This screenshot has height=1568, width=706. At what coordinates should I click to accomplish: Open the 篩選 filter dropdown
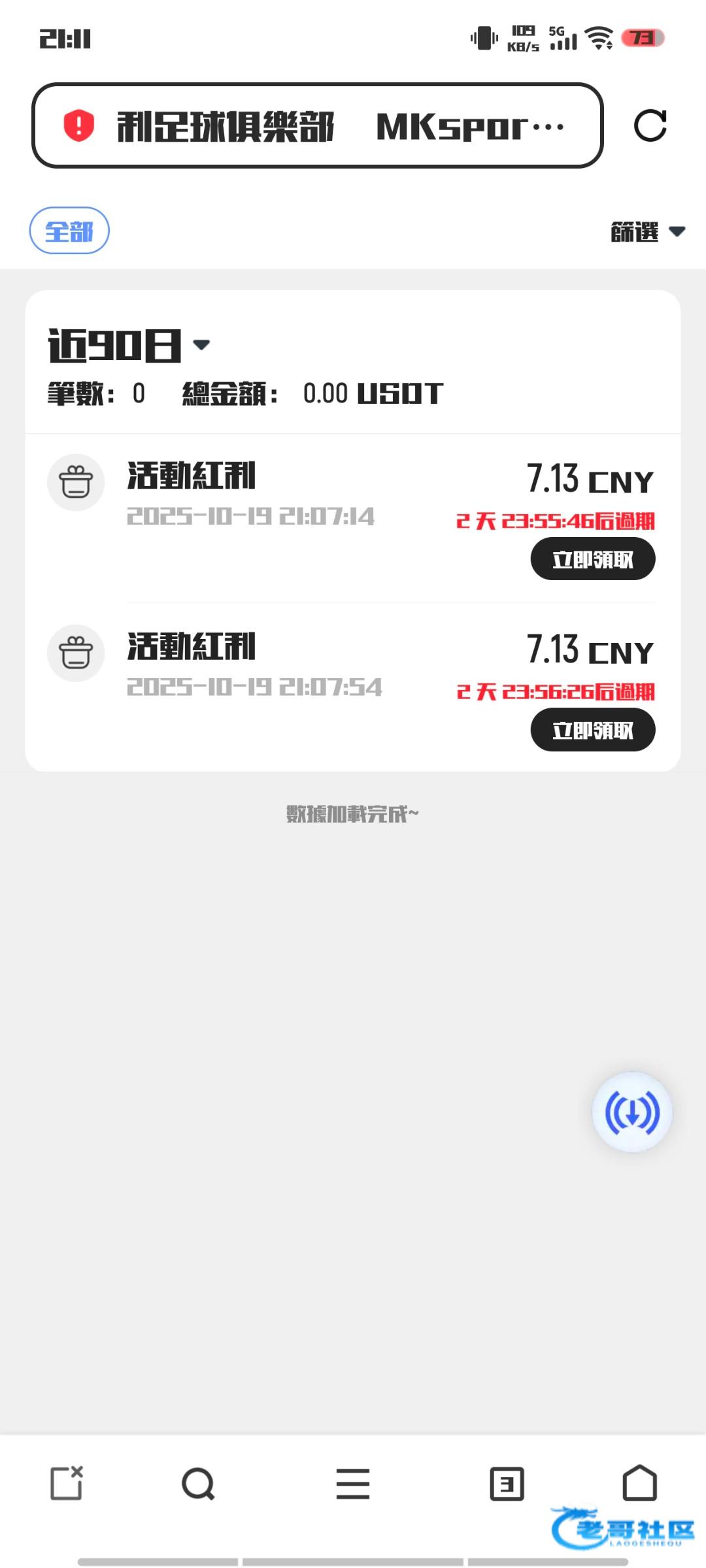pos(647,232)
